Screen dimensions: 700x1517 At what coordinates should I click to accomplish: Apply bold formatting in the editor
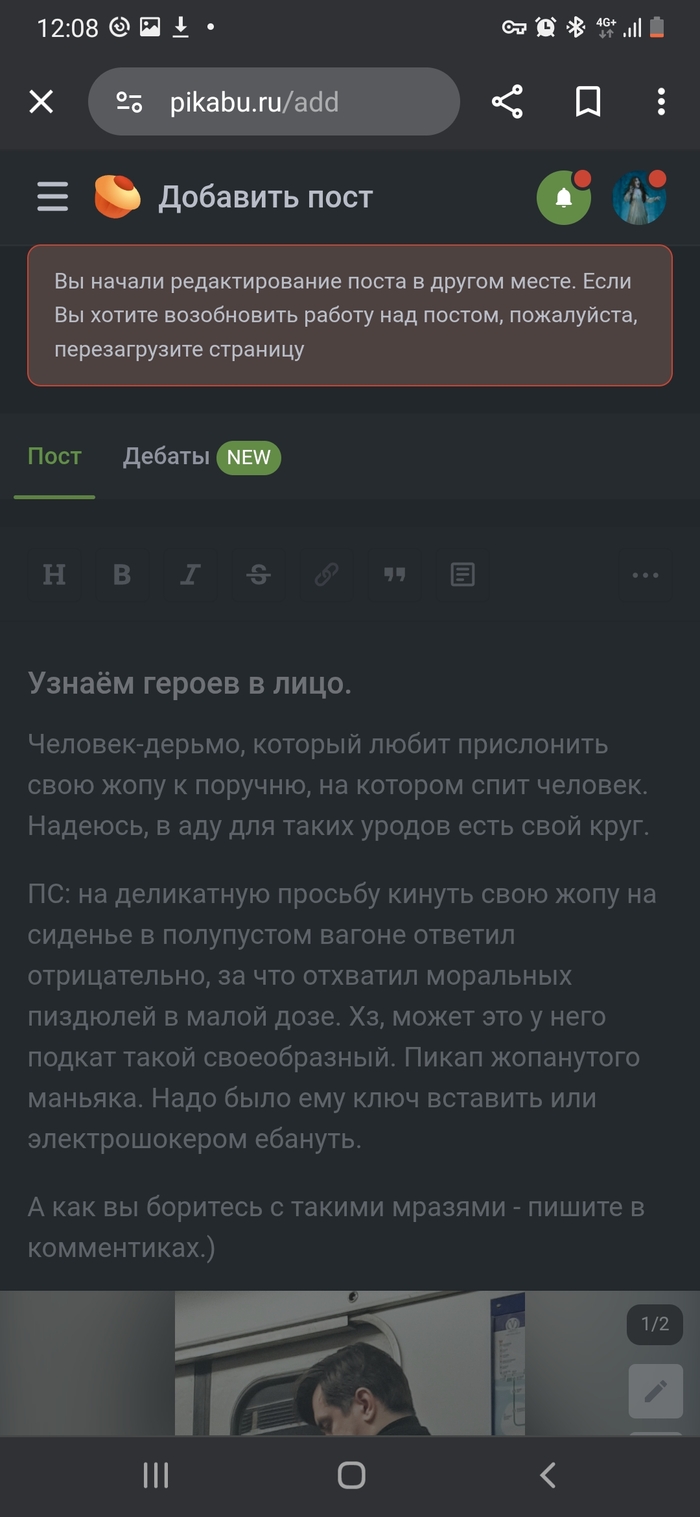(x=122, y=575)
